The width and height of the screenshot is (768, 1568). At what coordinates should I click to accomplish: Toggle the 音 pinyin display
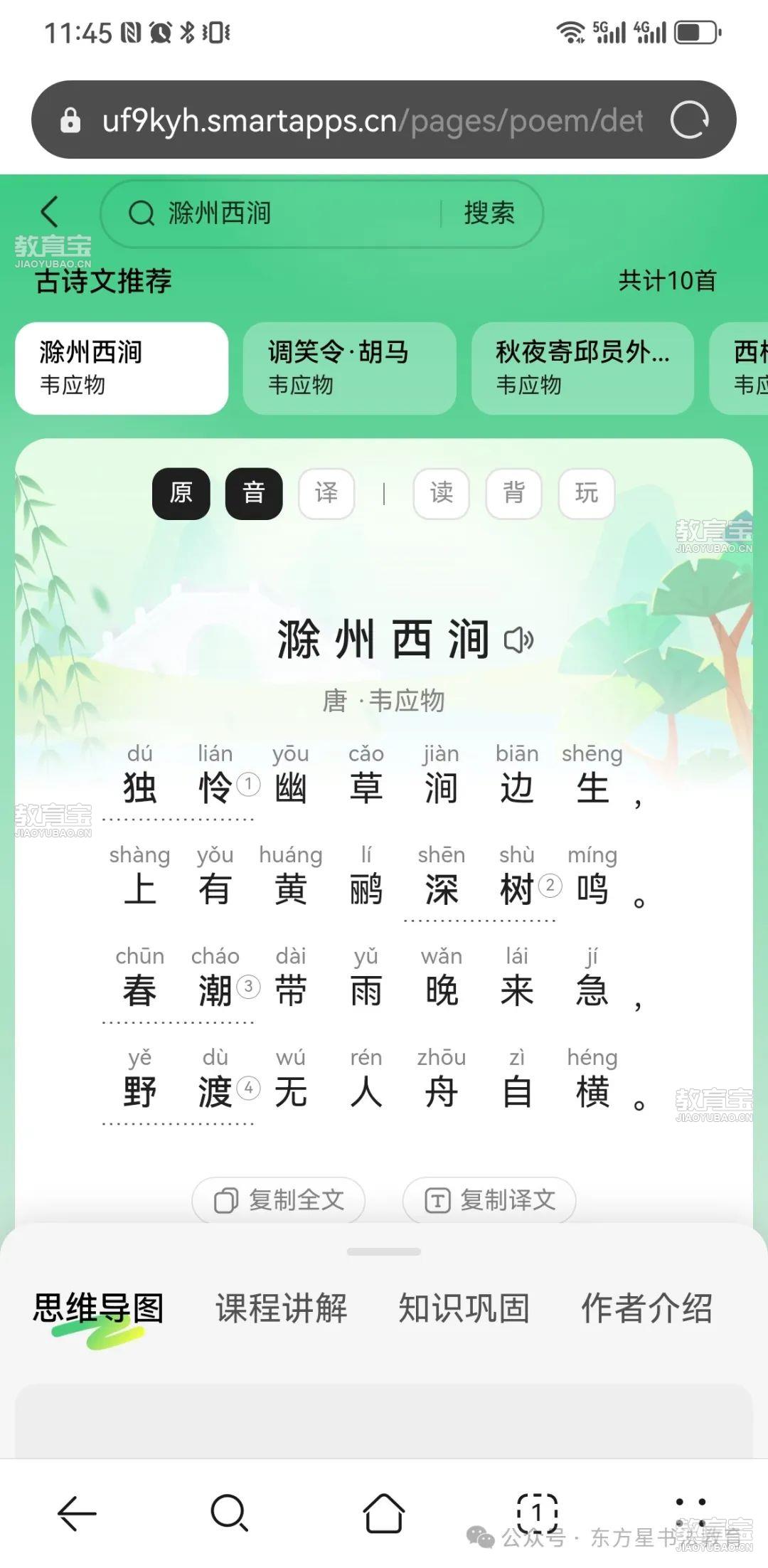click(254, 494)
